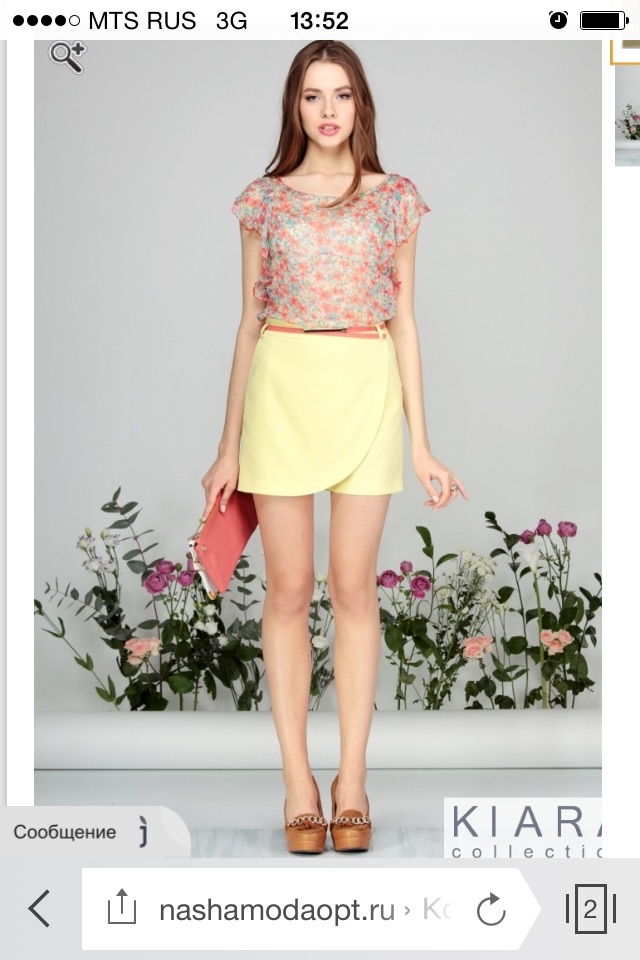
Task: Zoom the product photo with the magnifier icon
Action: pos(67,58)
